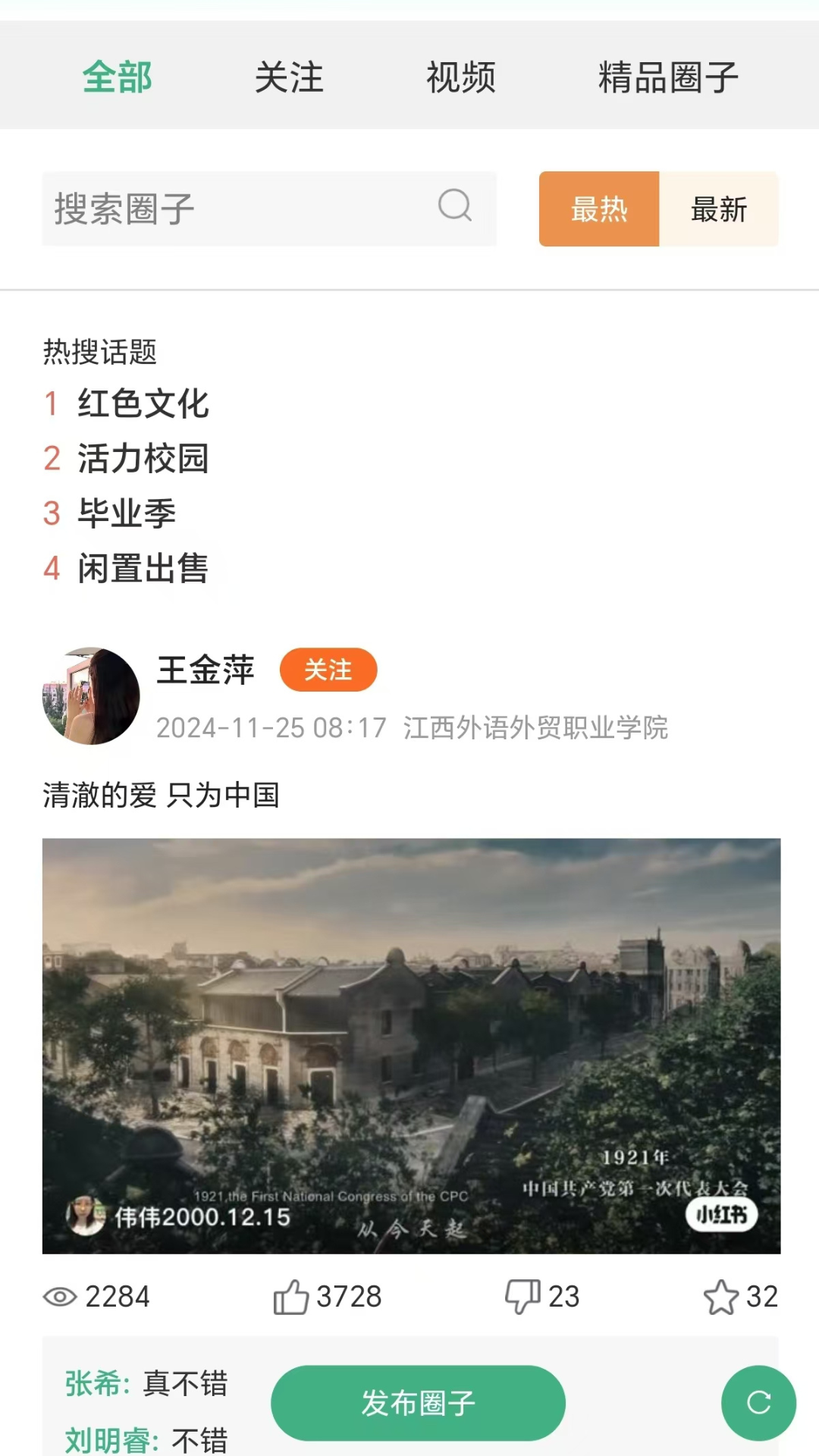The width and height of the screenshot is (819, 1456).
Task: Switch to the 视频 tab
Action: click(461, 77)
